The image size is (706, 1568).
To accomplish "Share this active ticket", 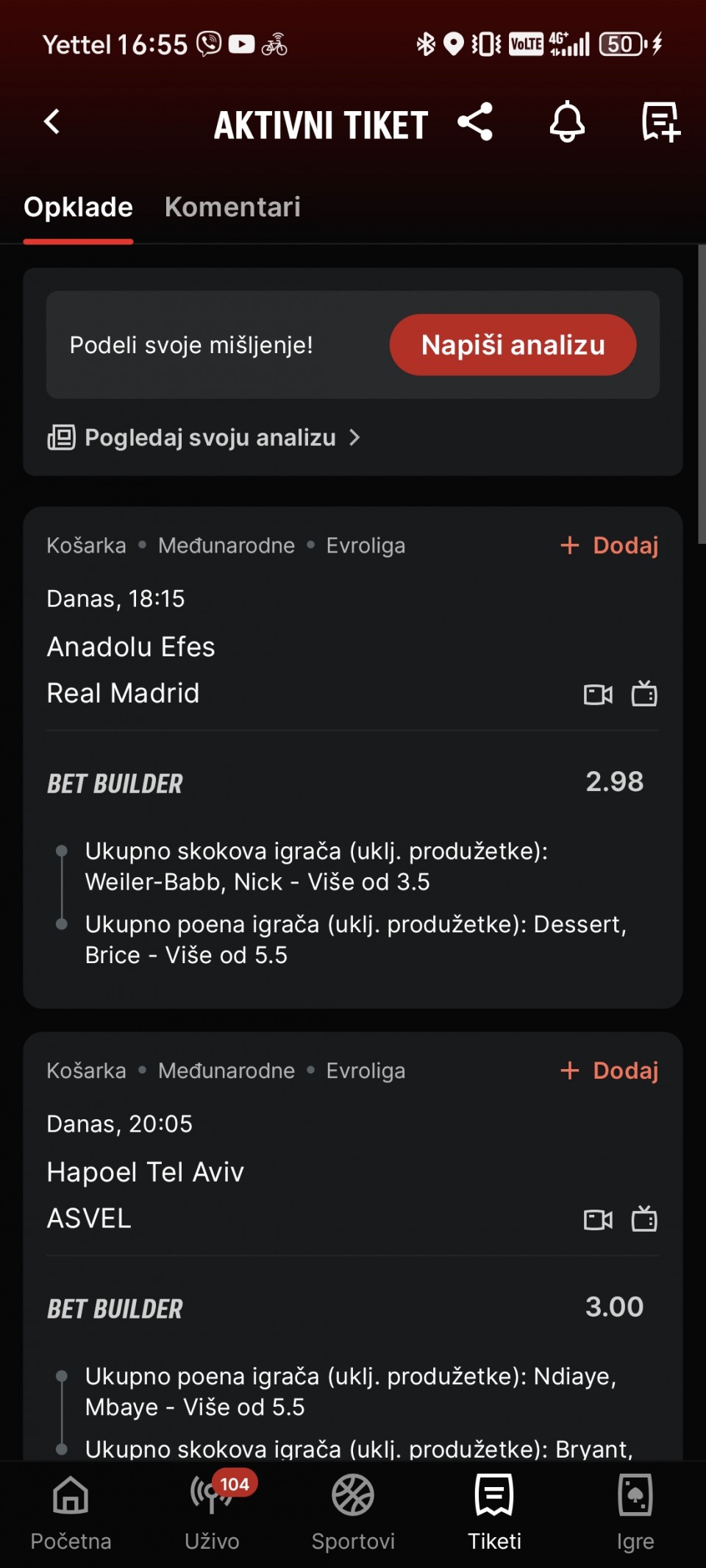I will point(475,122).
